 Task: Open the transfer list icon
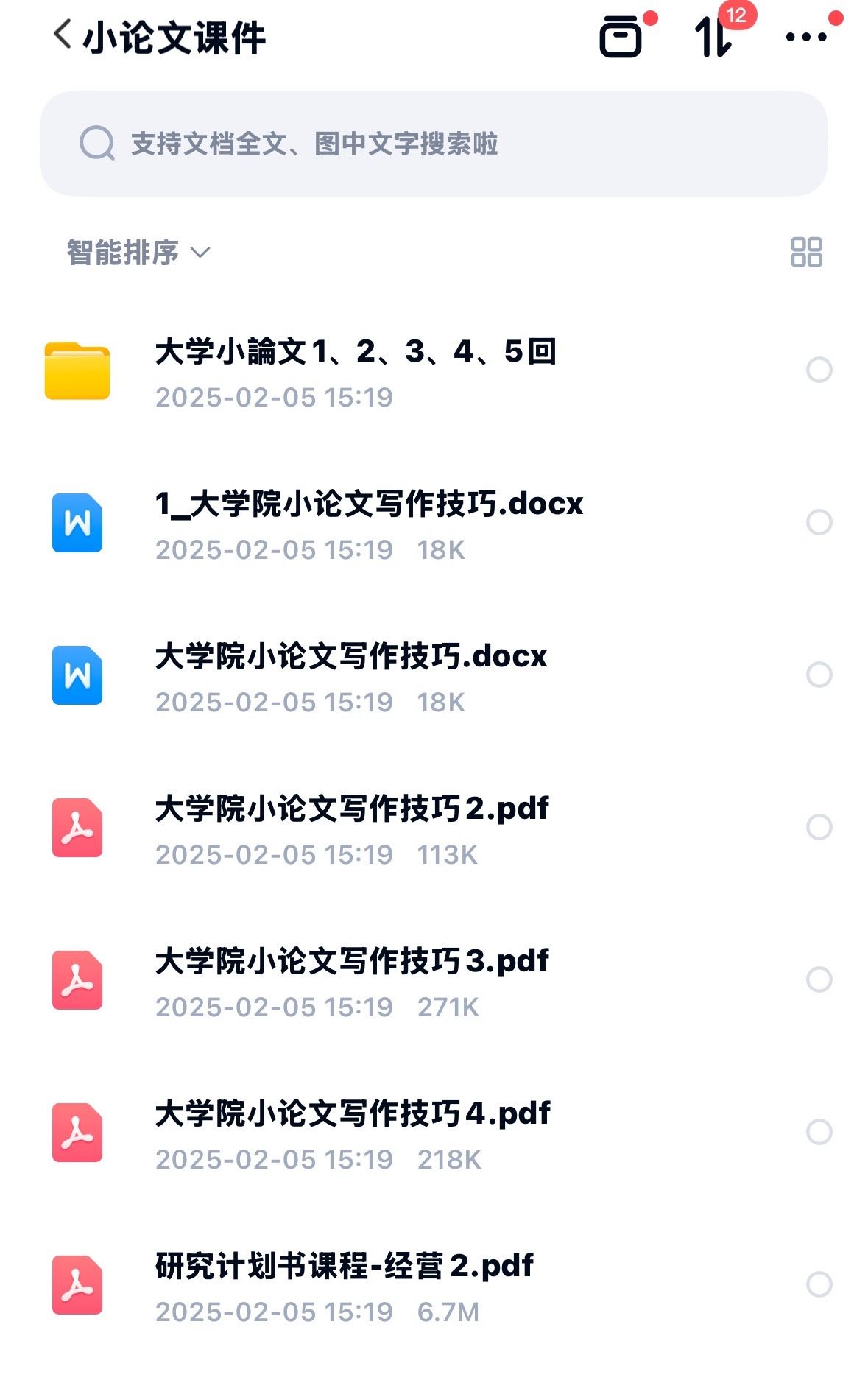[x=713, y=37]
